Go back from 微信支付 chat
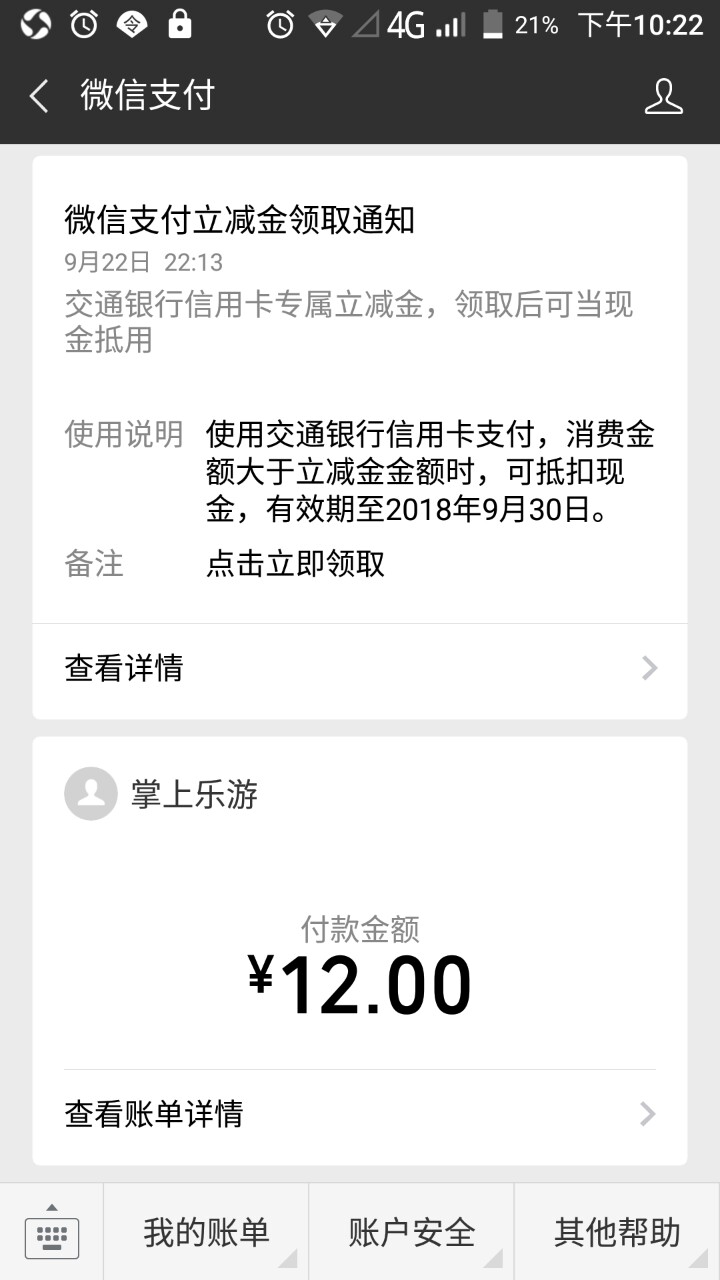720x1280 pixels. [x=39, y=97]
